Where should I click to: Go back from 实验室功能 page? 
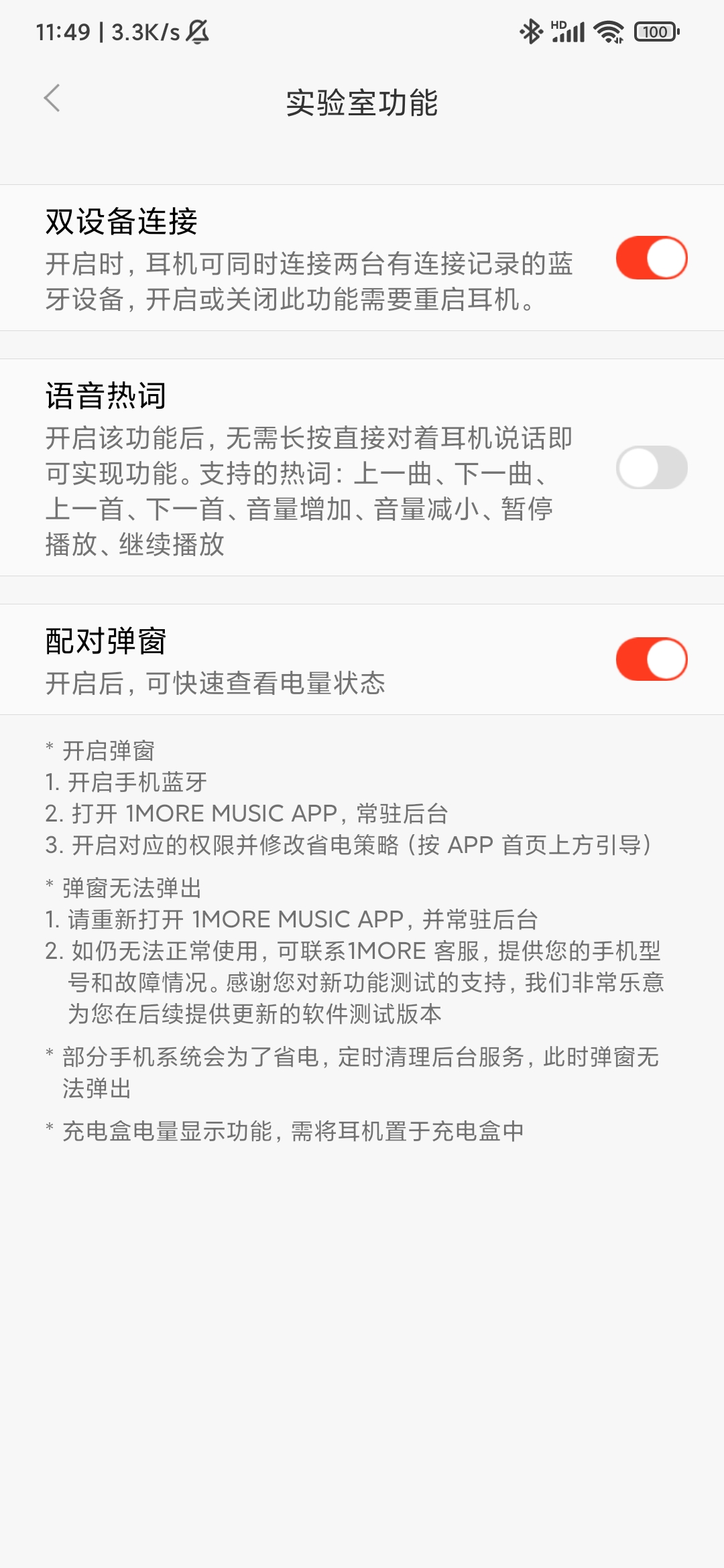click(x=52, y=99)
